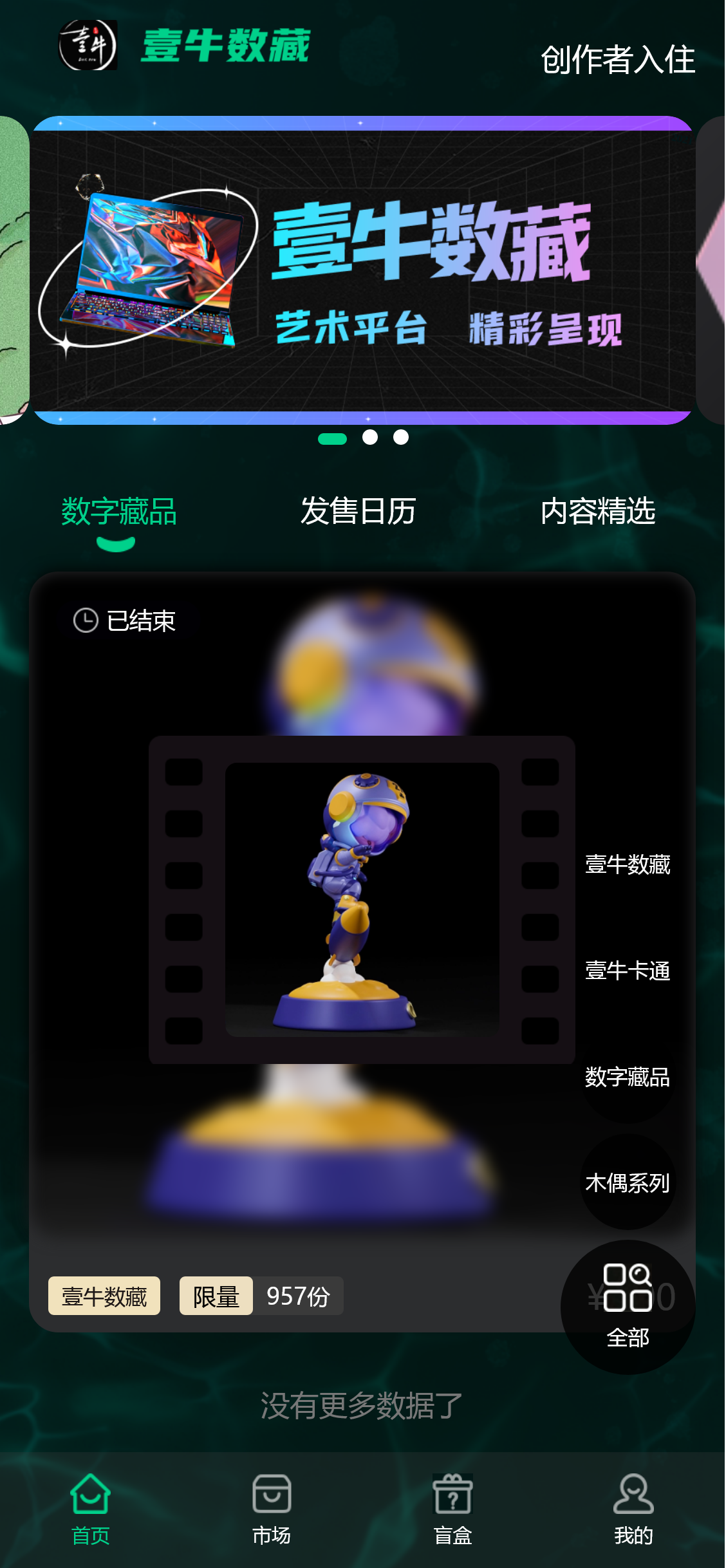This screenshot has width=726, height=1568.
Task: Filter by 木偶系列 category
Action: coord(628,1183)
